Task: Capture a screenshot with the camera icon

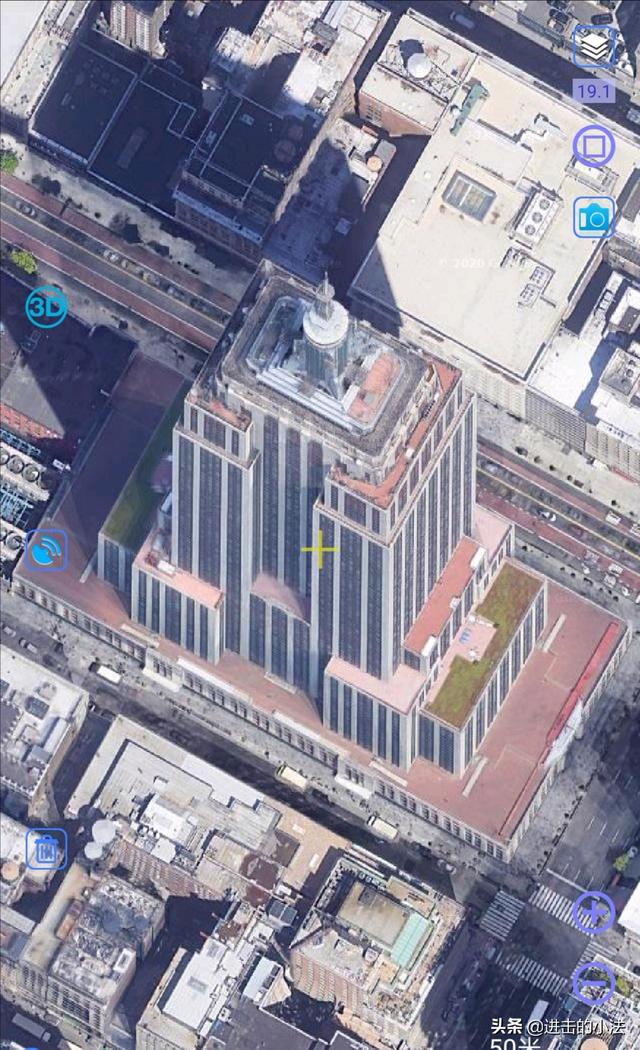Action: tap(594, 216)
